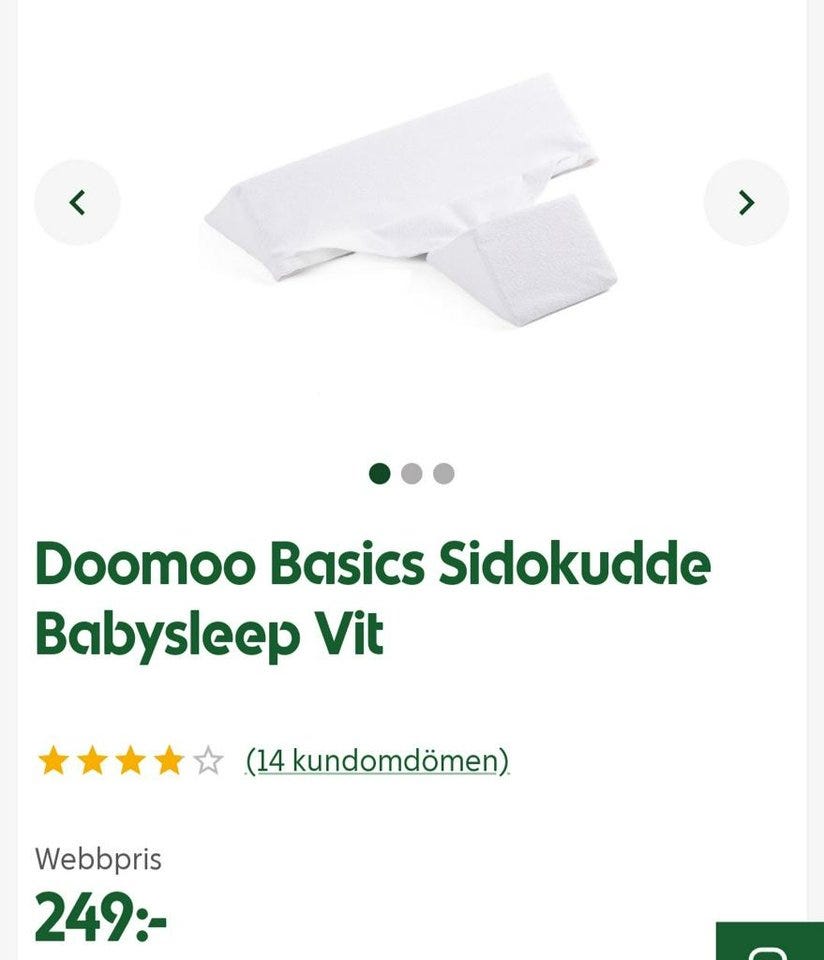Show the previous product image
Image resolution: width=824 pixels, height=960 pixels.
tap(77, 203)
